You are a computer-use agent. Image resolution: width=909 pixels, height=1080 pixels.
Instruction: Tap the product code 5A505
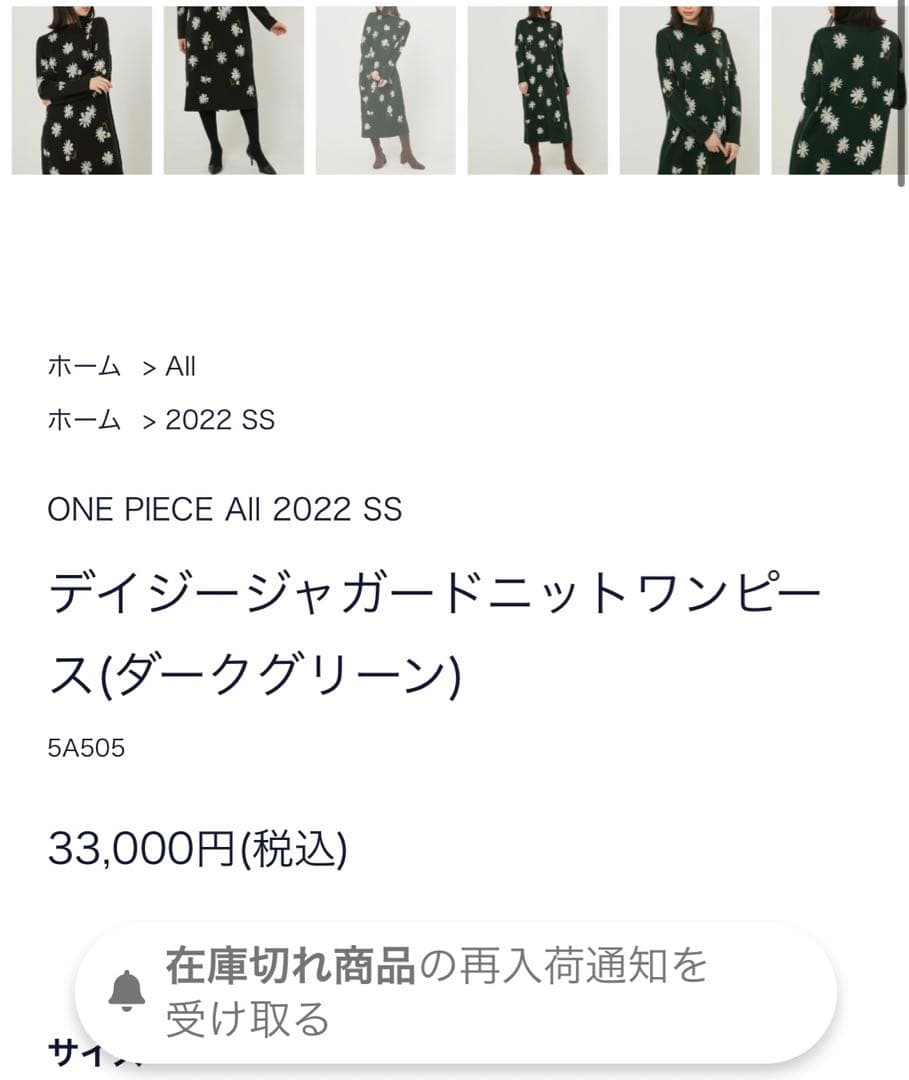[x=85, y=747]
